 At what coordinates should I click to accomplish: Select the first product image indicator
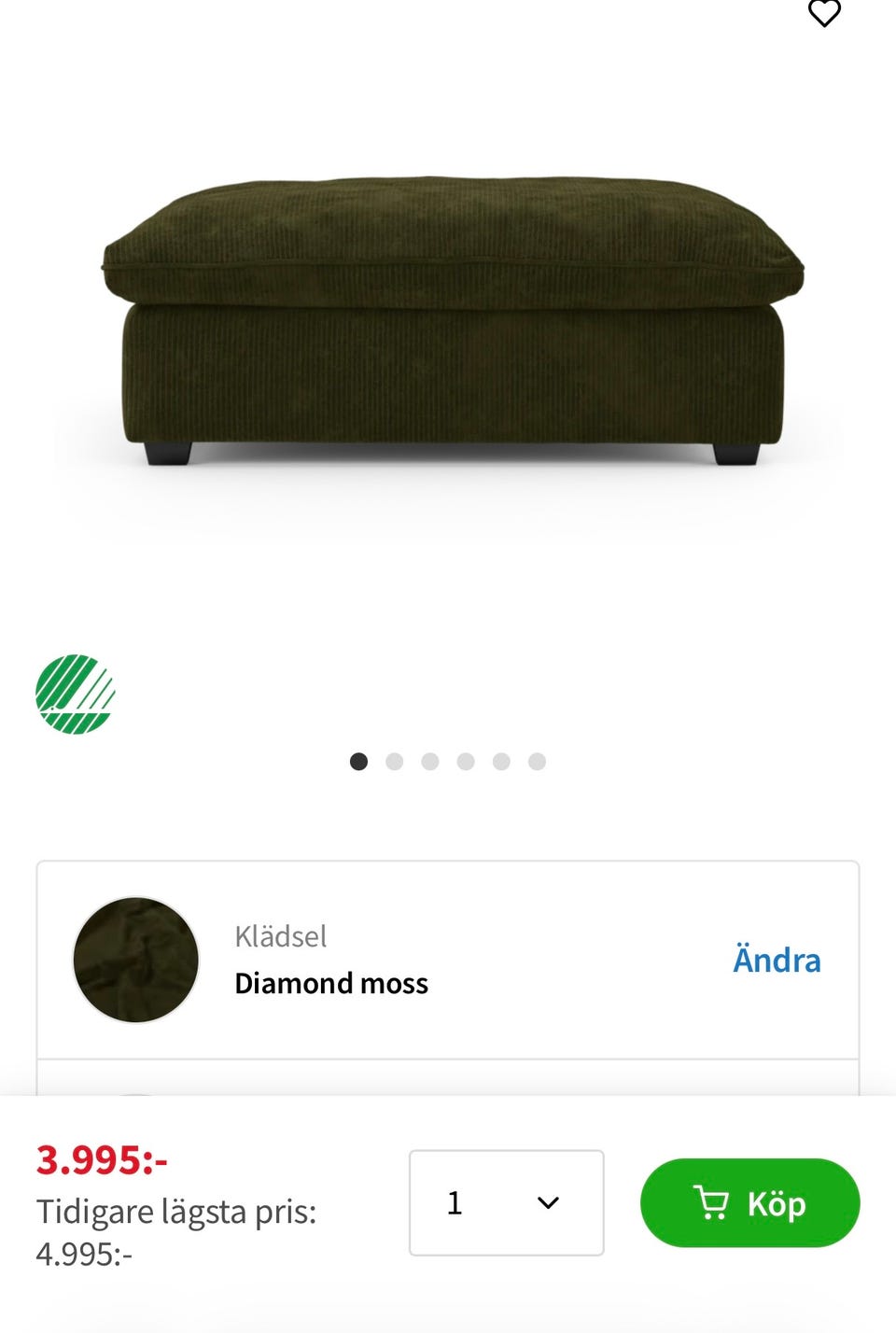(359, 762)
